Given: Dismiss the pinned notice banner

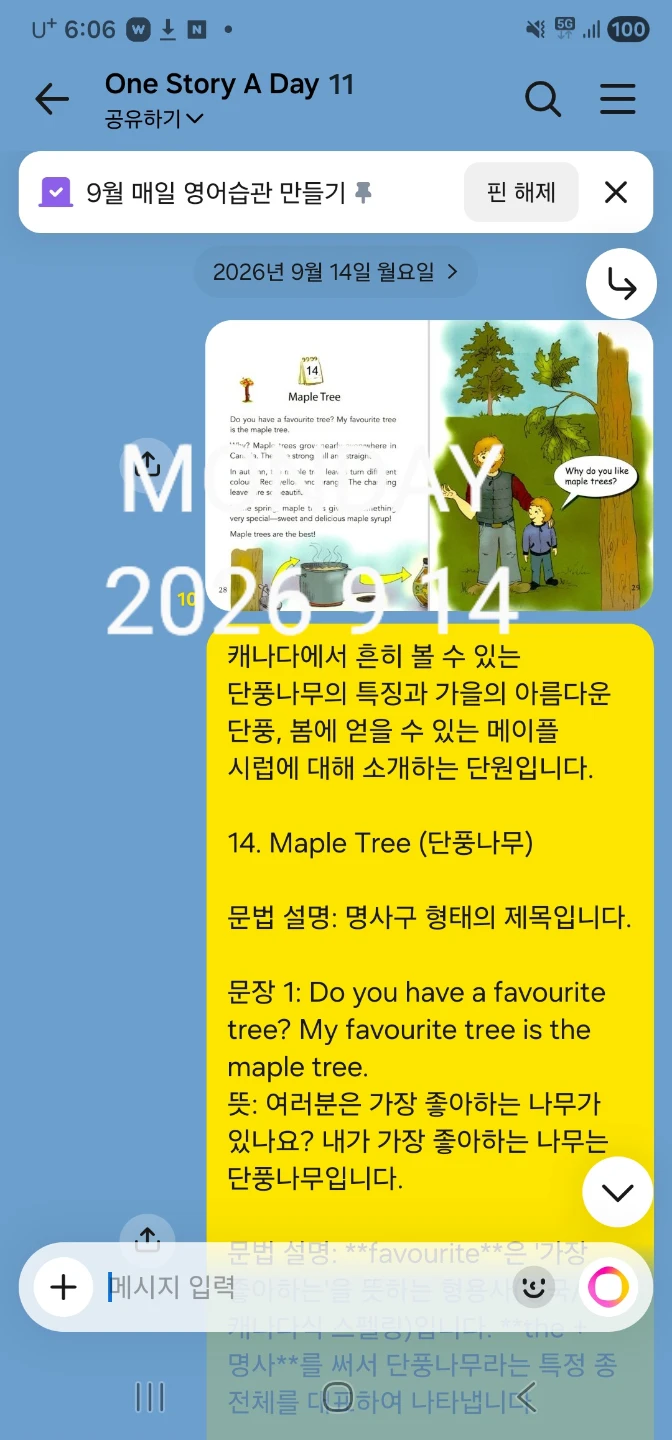Looking at the screenshot, I should [x=616, y=192].
